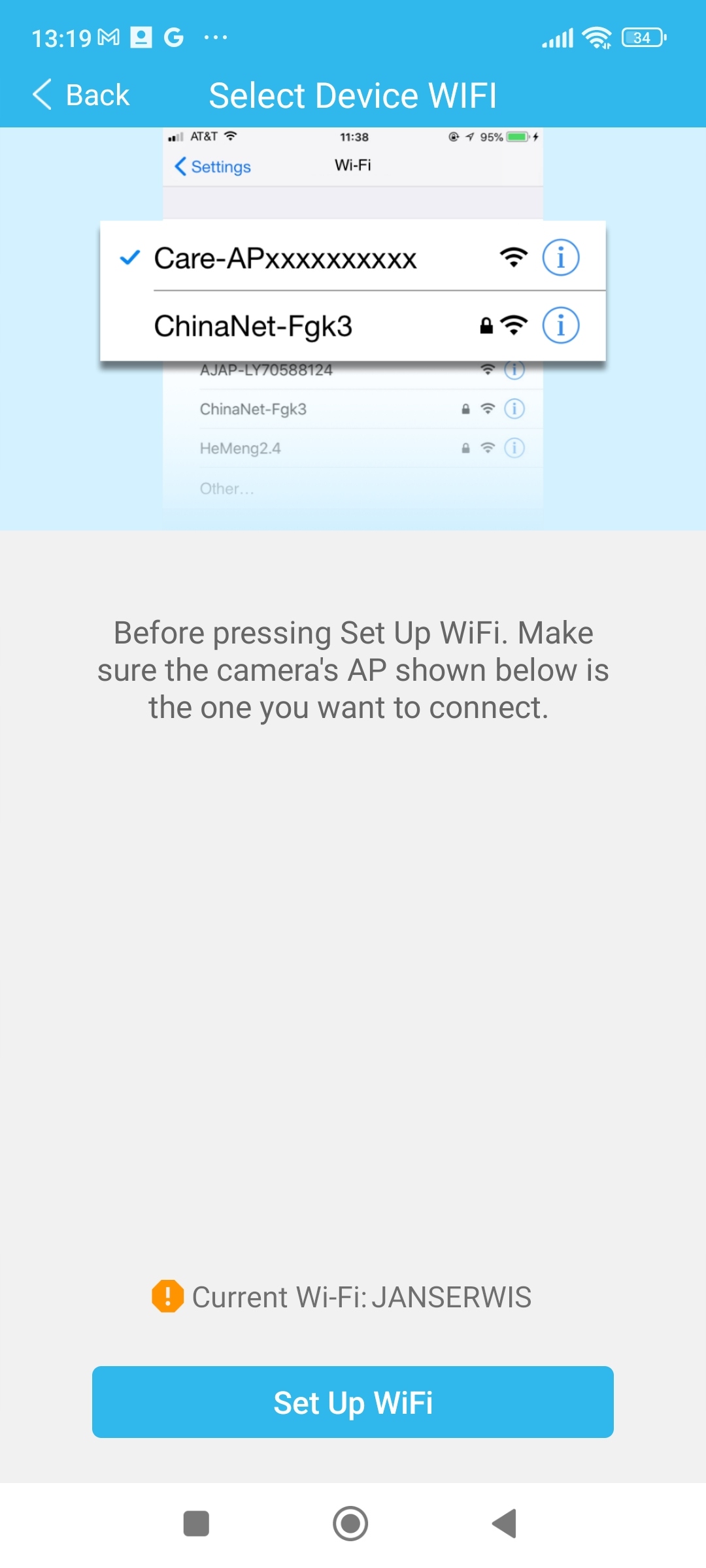
Task: Tap the Set Up WiFi button
Action: 352,1402
